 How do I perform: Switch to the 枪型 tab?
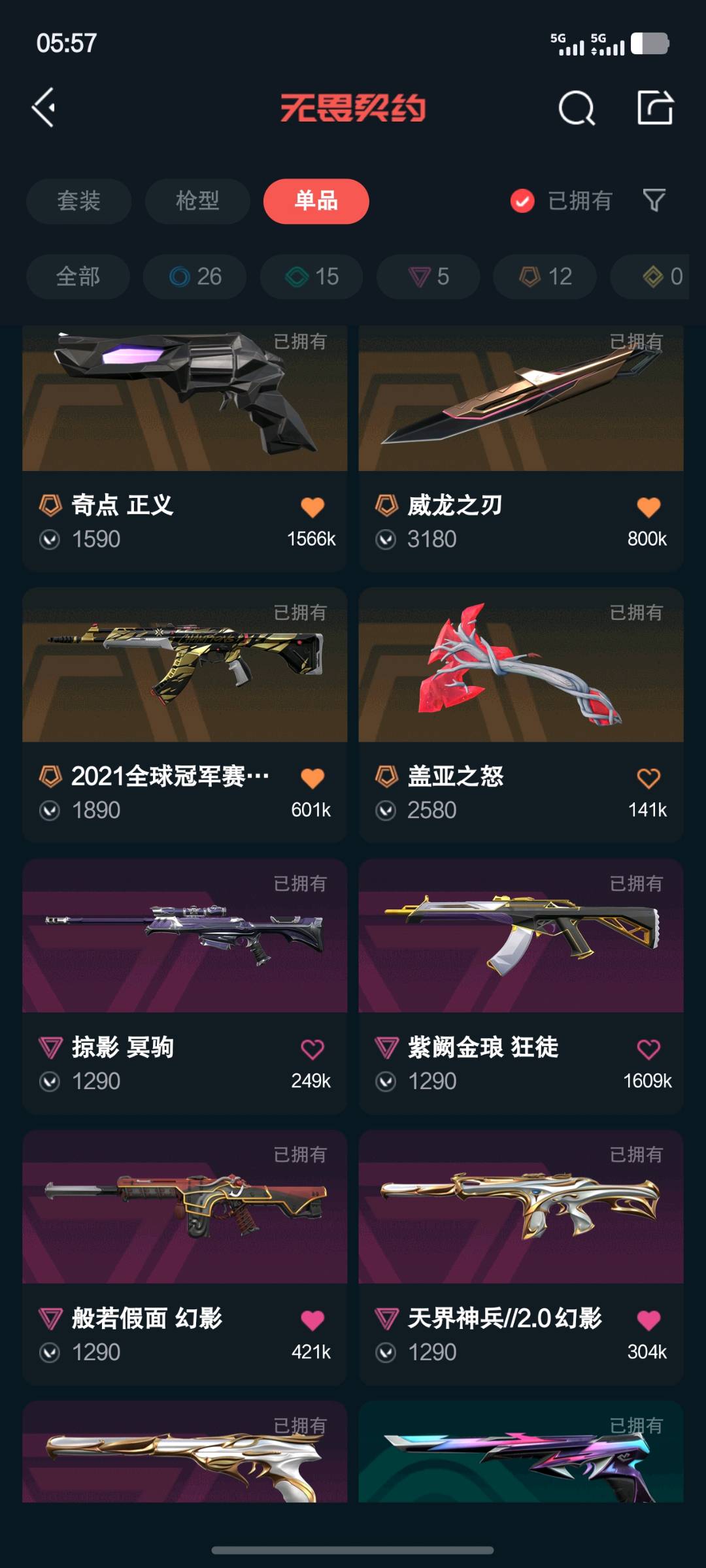[x=197, y=201]
